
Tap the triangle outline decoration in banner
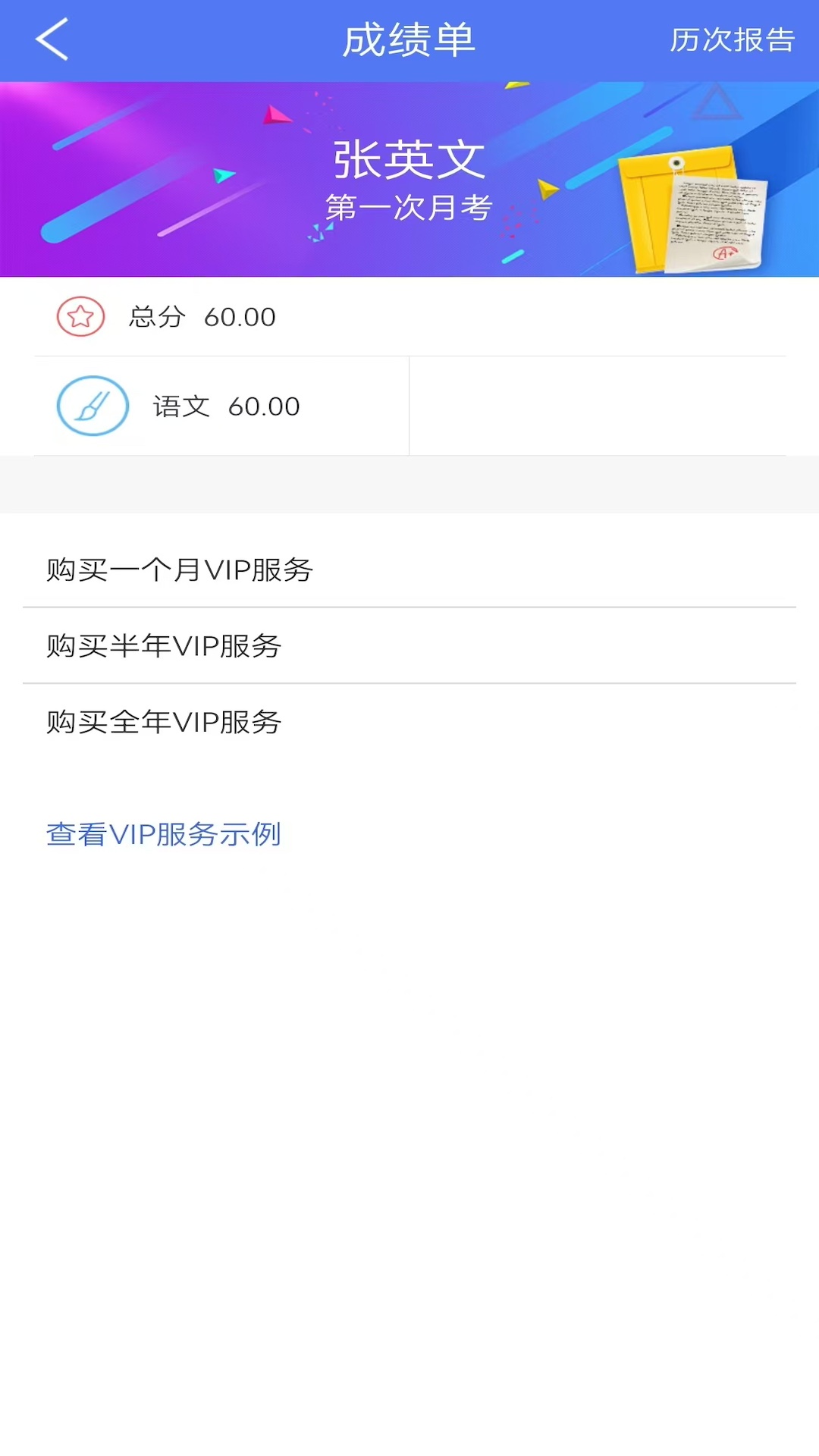pos(717,106)
